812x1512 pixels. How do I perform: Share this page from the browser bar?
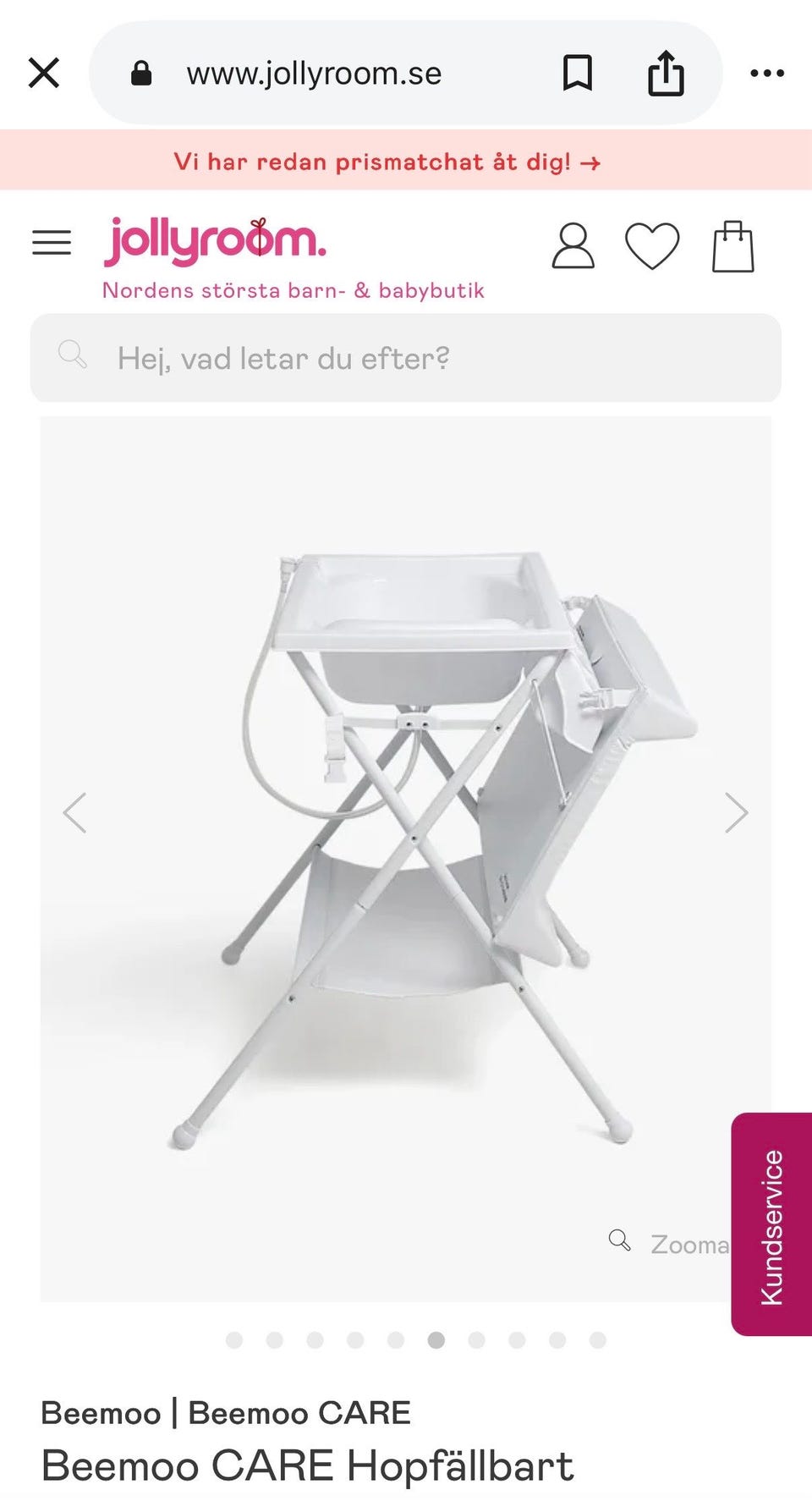pos(666,73)
